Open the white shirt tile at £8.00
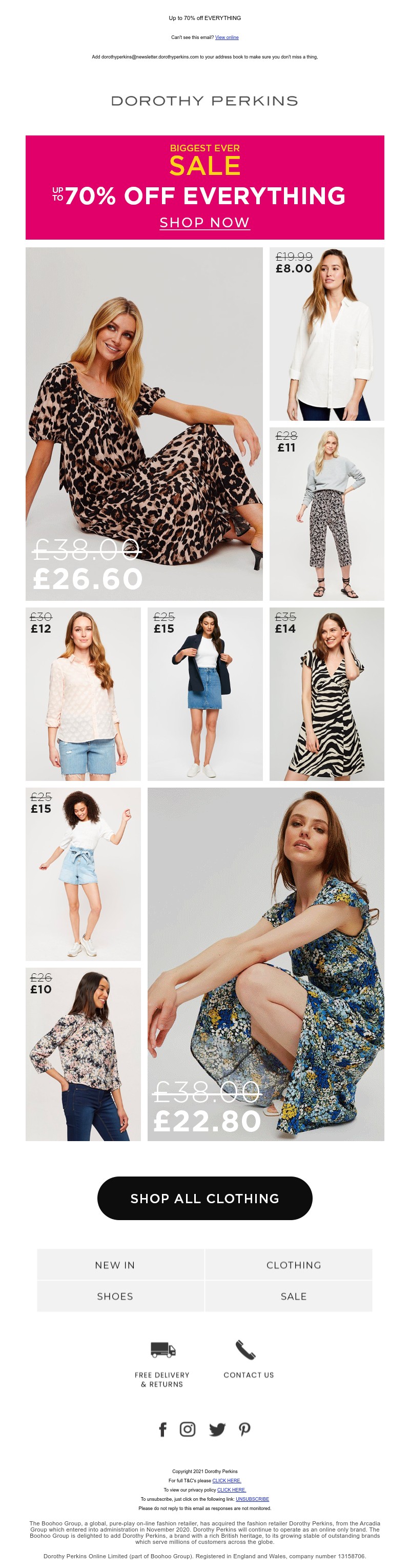410x1568 pixels. pyautogui.click(x=326, y=334)
